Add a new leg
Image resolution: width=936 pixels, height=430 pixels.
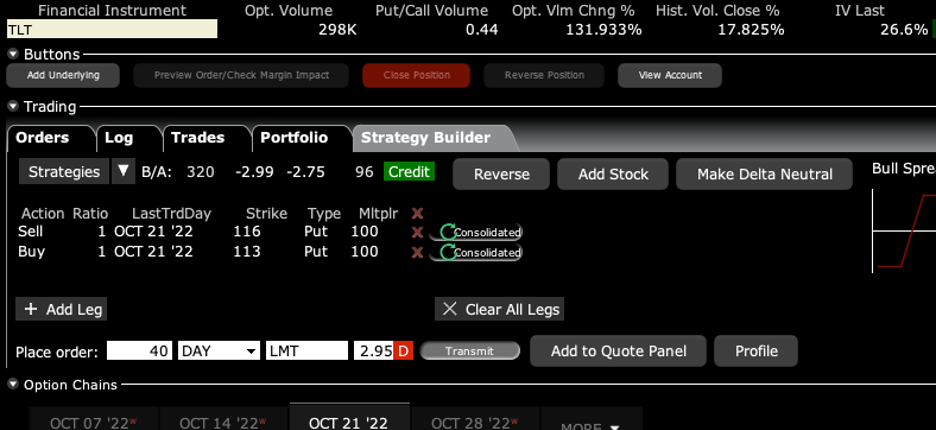coord(62,309)
